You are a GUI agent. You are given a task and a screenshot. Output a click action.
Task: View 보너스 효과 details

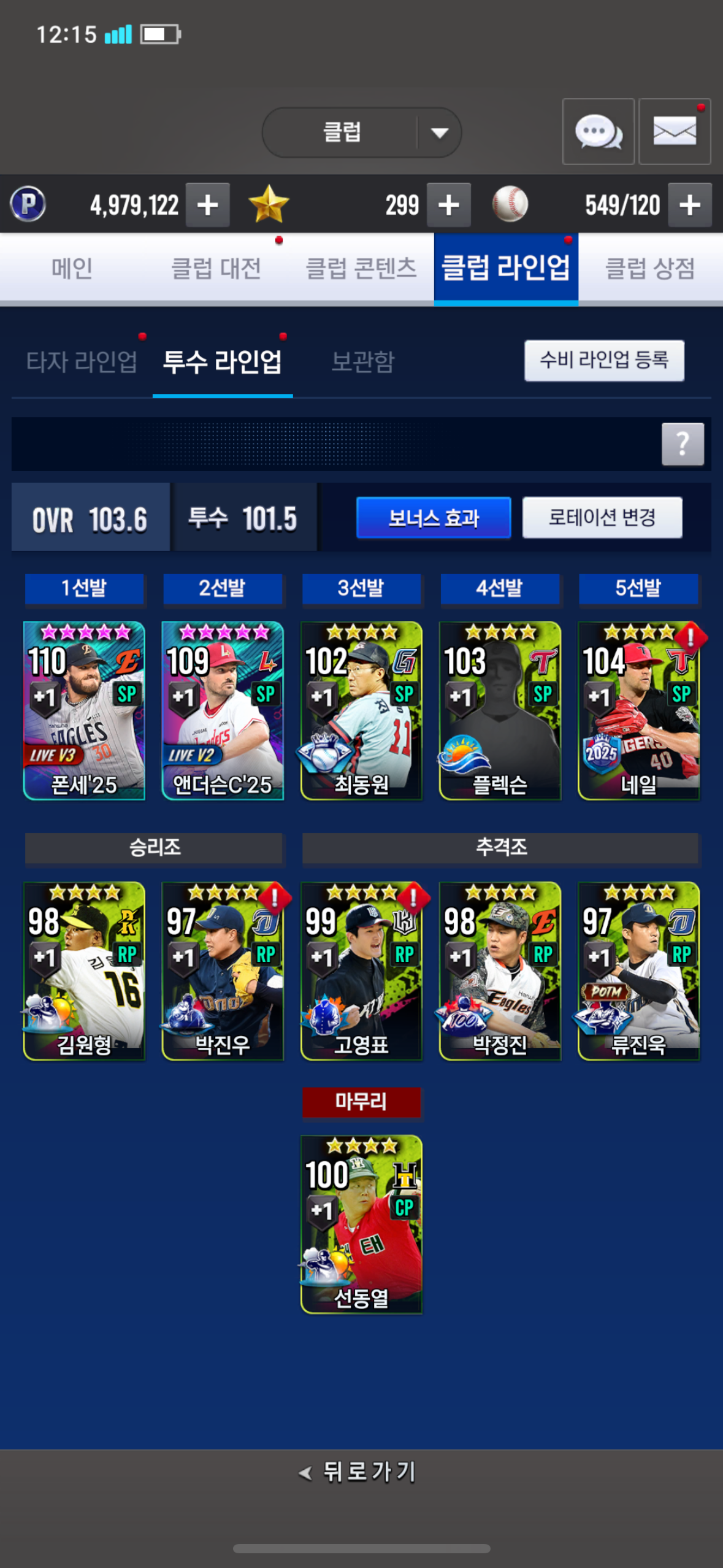tap(433, 518)
